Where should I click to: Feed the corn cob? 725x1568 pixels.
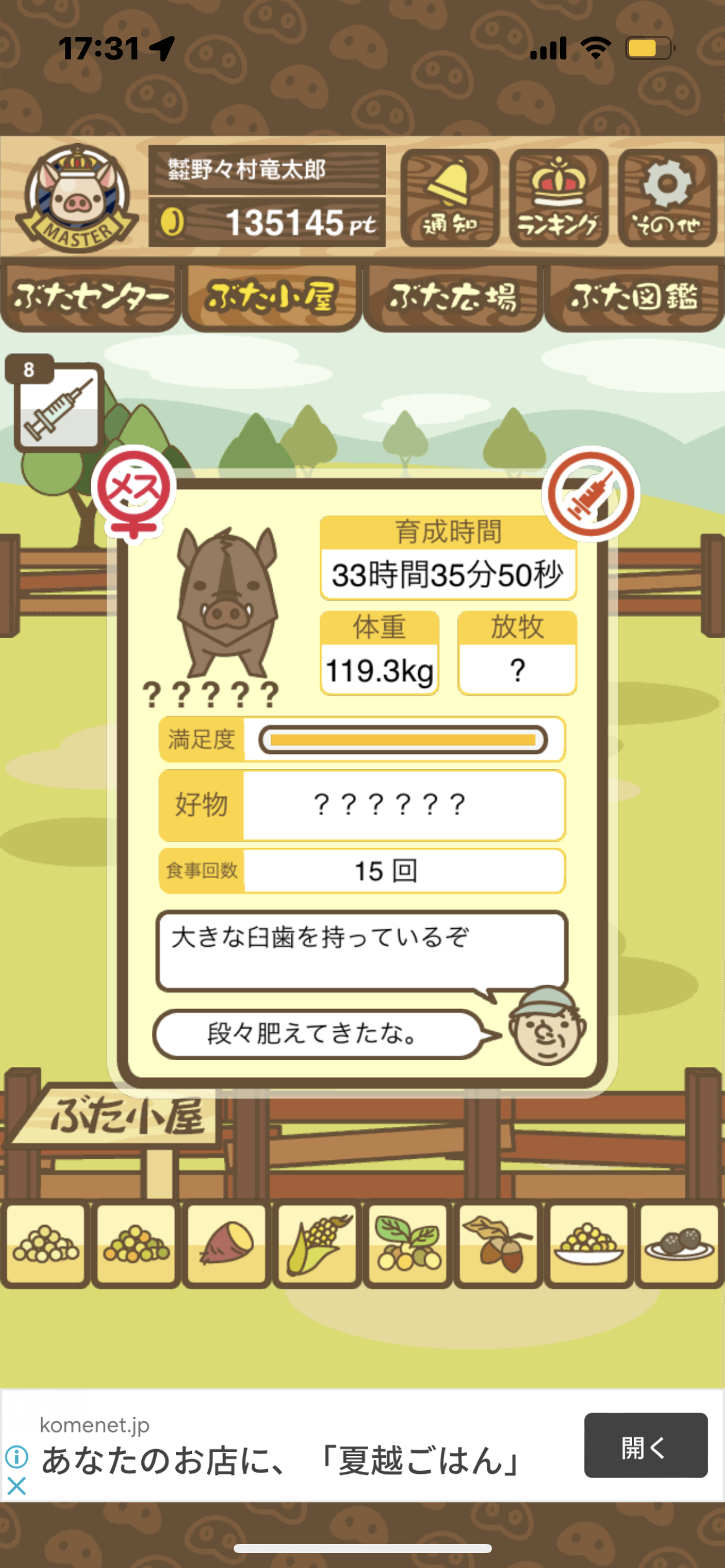[317, 1244]
